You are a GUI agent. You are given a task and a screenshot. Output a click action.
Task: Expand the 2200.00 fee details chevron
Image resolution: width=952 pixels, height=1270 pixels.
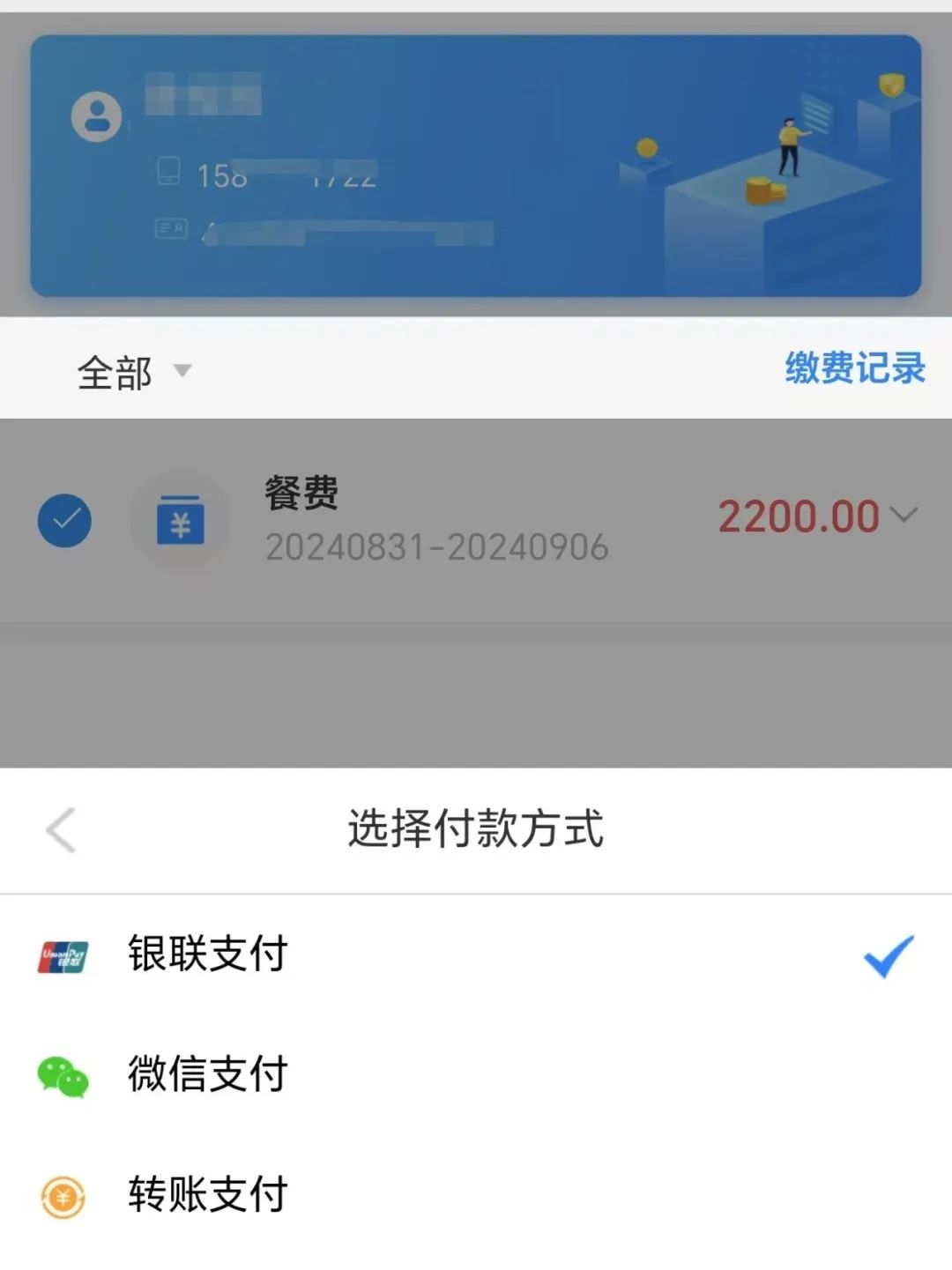click(x=905, y=514)
